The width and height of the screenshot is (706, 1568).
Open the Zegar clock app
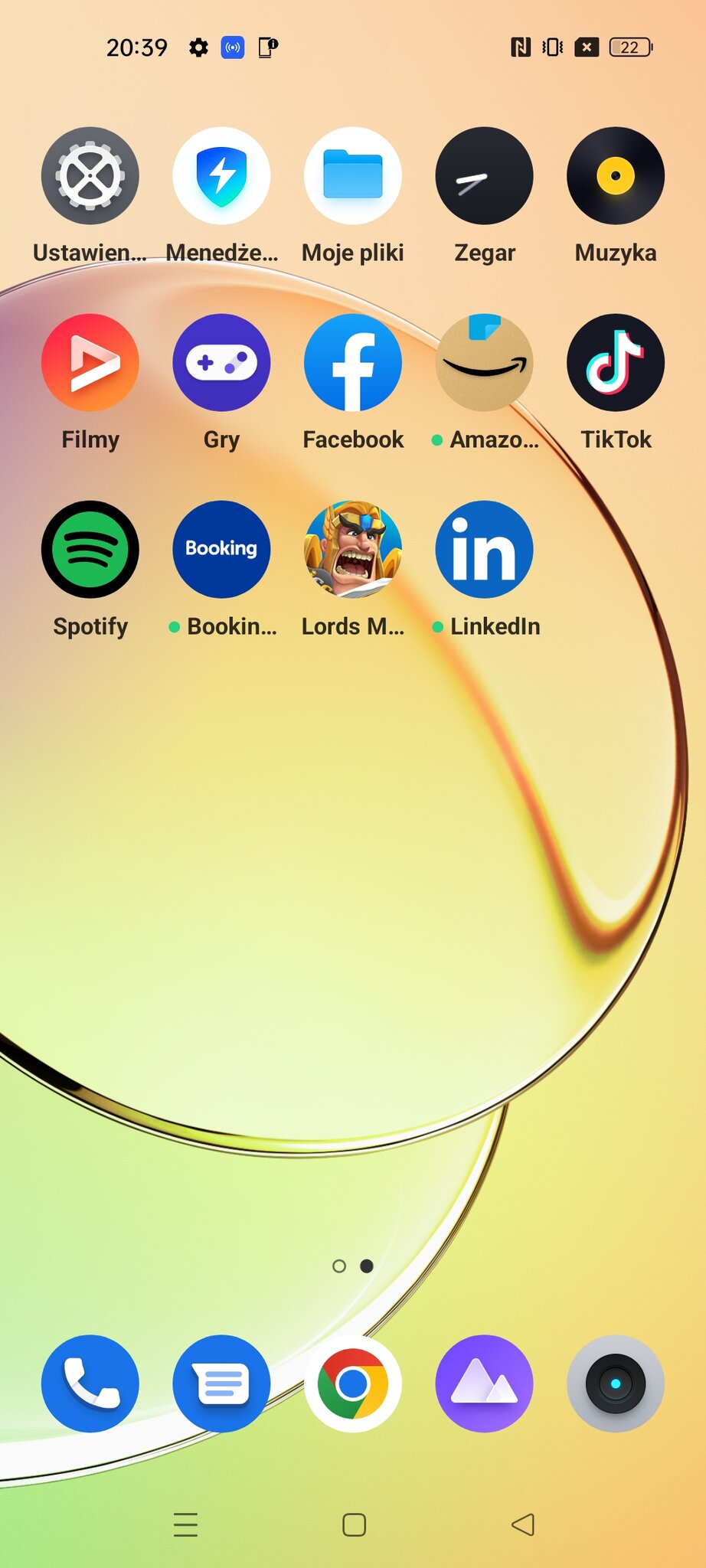pos(484,176)
